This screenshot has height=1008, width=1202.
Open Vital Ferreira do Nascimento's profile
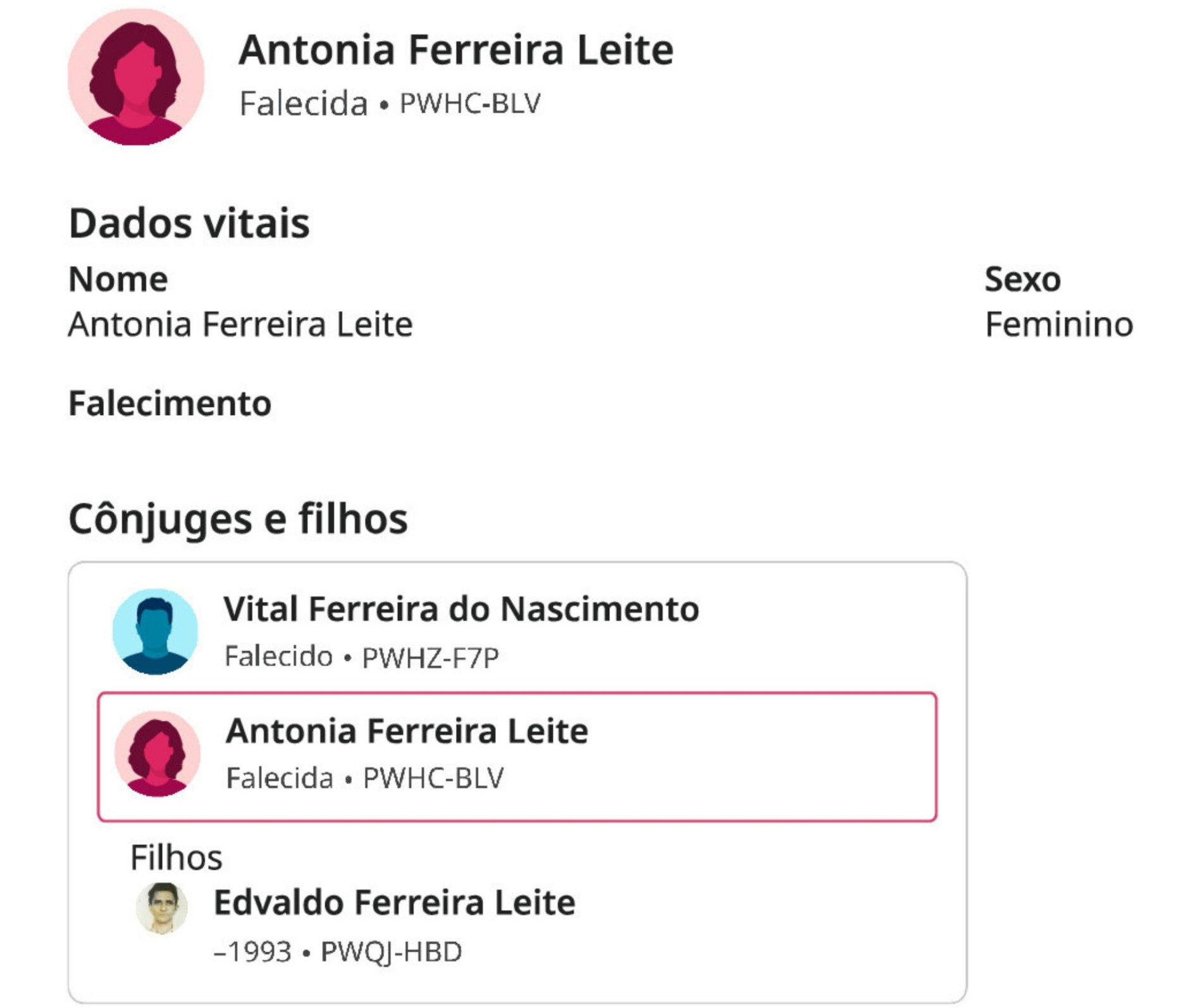461,610
